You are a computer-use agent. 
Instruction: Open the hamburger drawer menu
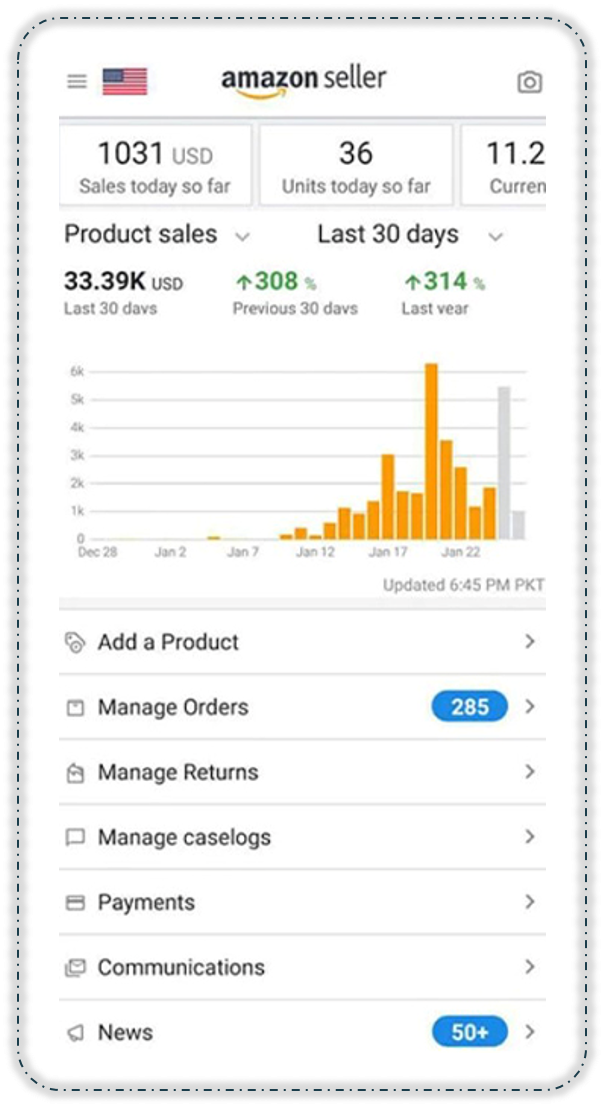tap(77, 82)
